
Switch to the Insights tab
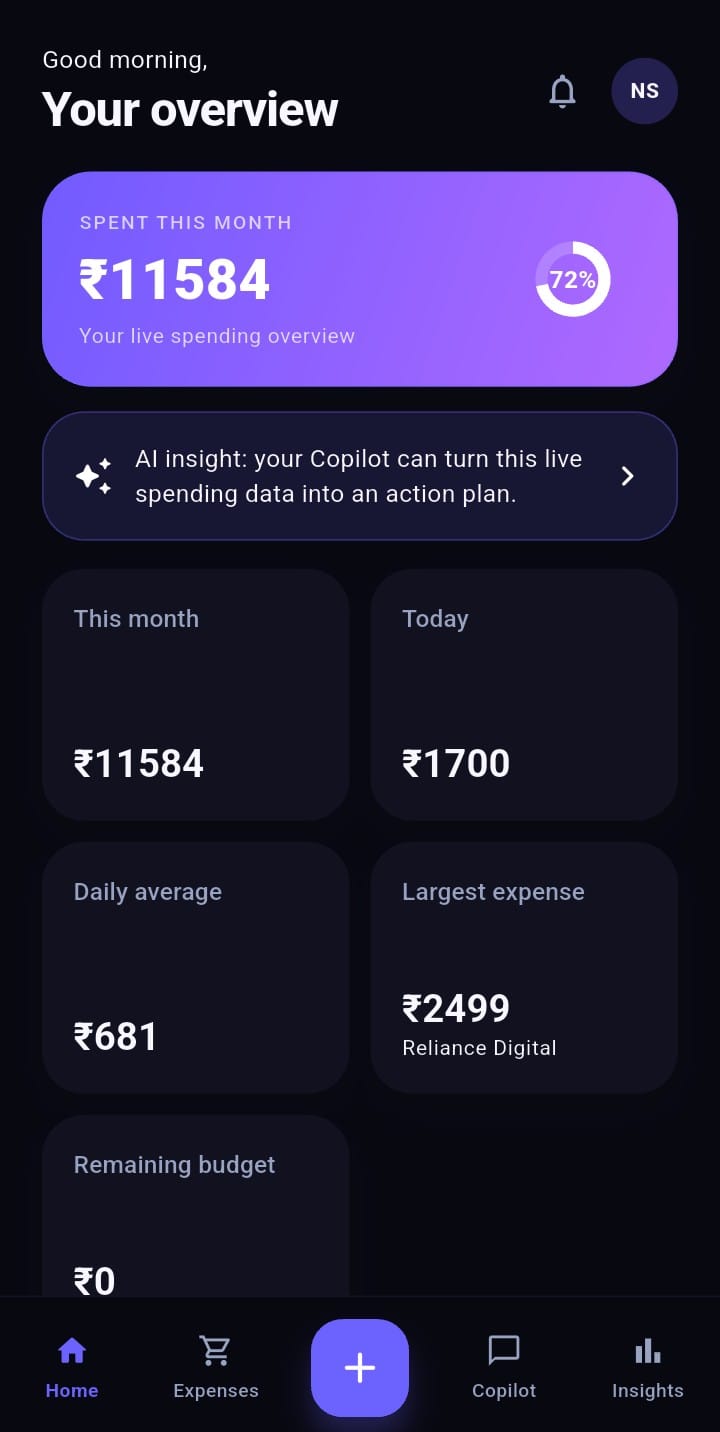tap(648, 1368)
